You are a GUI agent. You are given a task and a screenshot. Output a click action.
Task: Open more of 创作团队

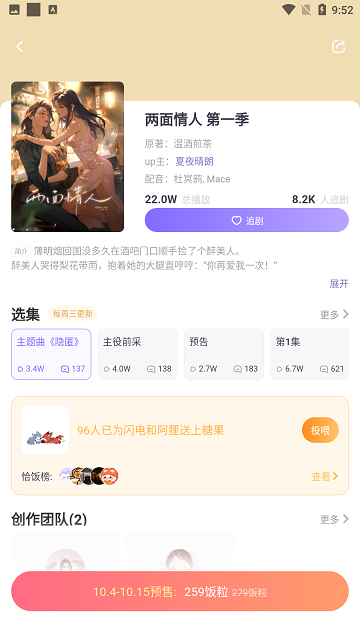point(334,519)
